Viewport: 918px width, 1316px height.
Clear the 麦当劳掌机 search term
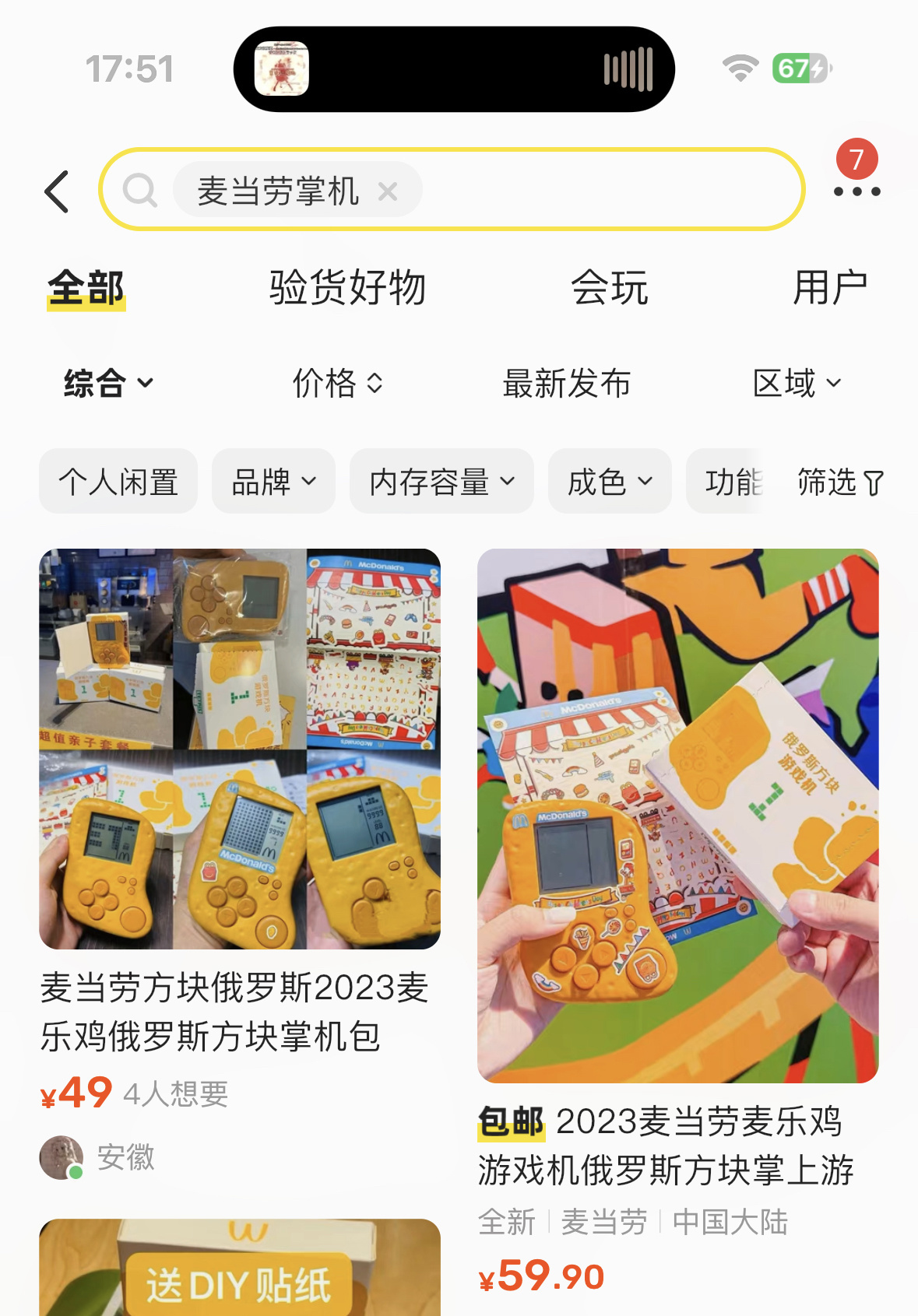pos(388,191)
